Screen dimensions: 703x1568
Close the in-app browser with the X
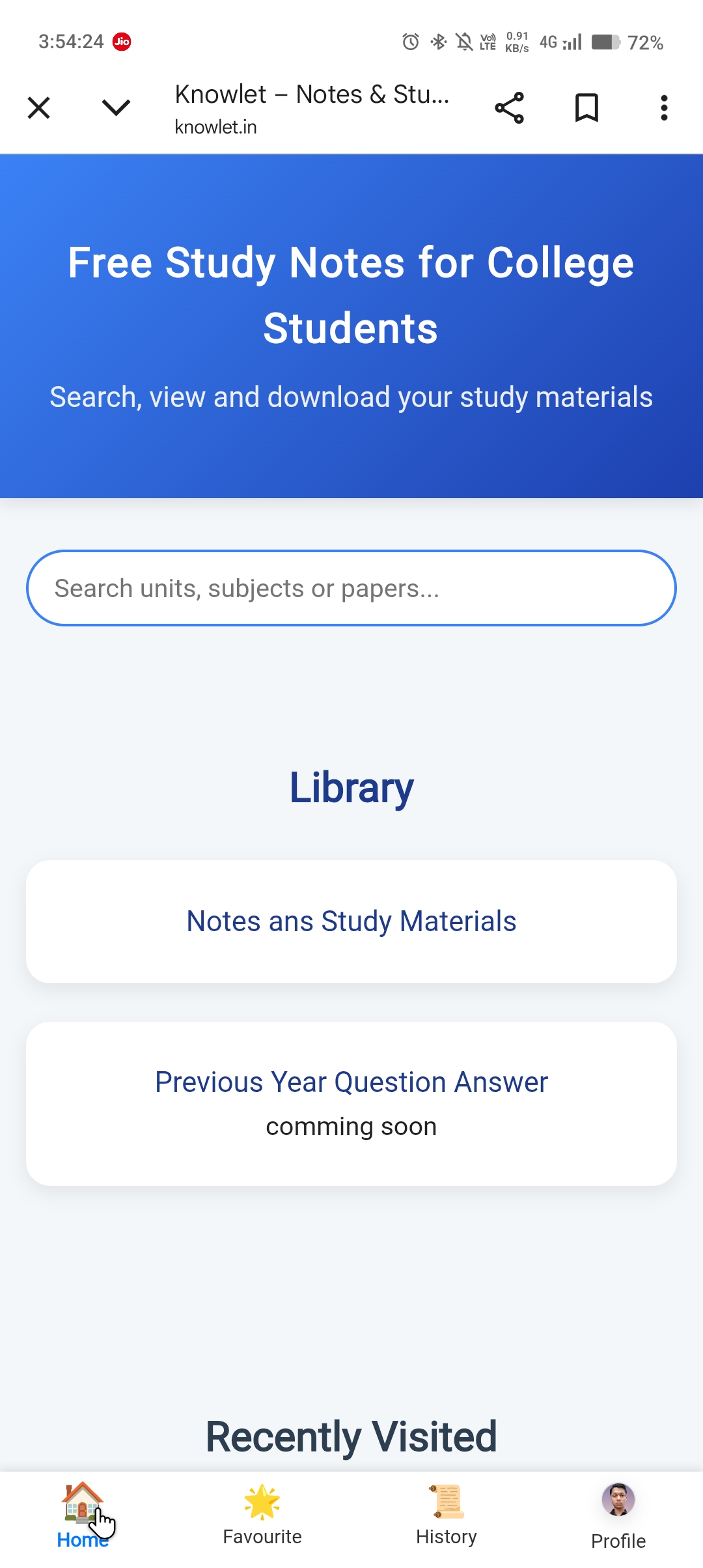[38, 107]
